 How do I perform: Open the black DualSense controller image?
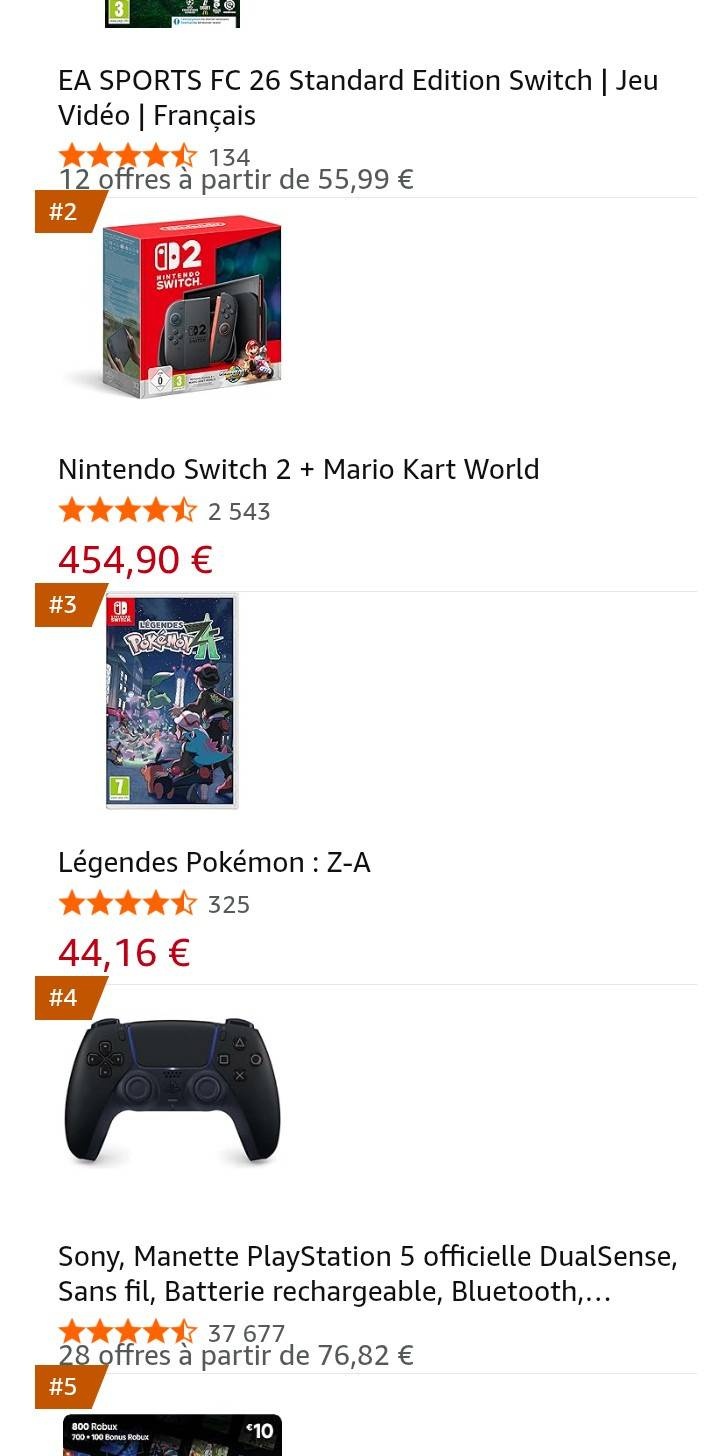coord(172,1091)
